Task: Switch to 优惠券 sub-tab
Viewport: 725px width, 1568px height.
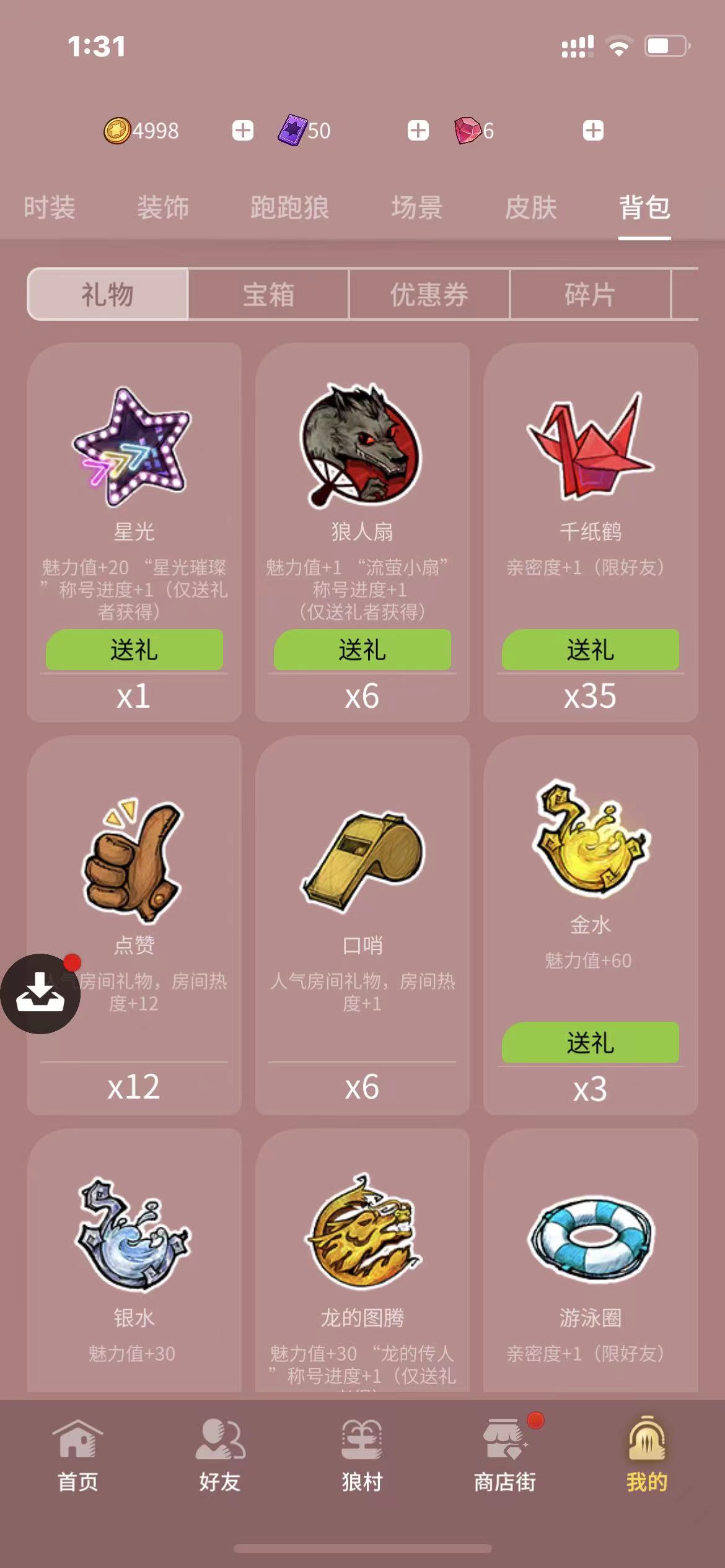Action: (x=429, y=294)
